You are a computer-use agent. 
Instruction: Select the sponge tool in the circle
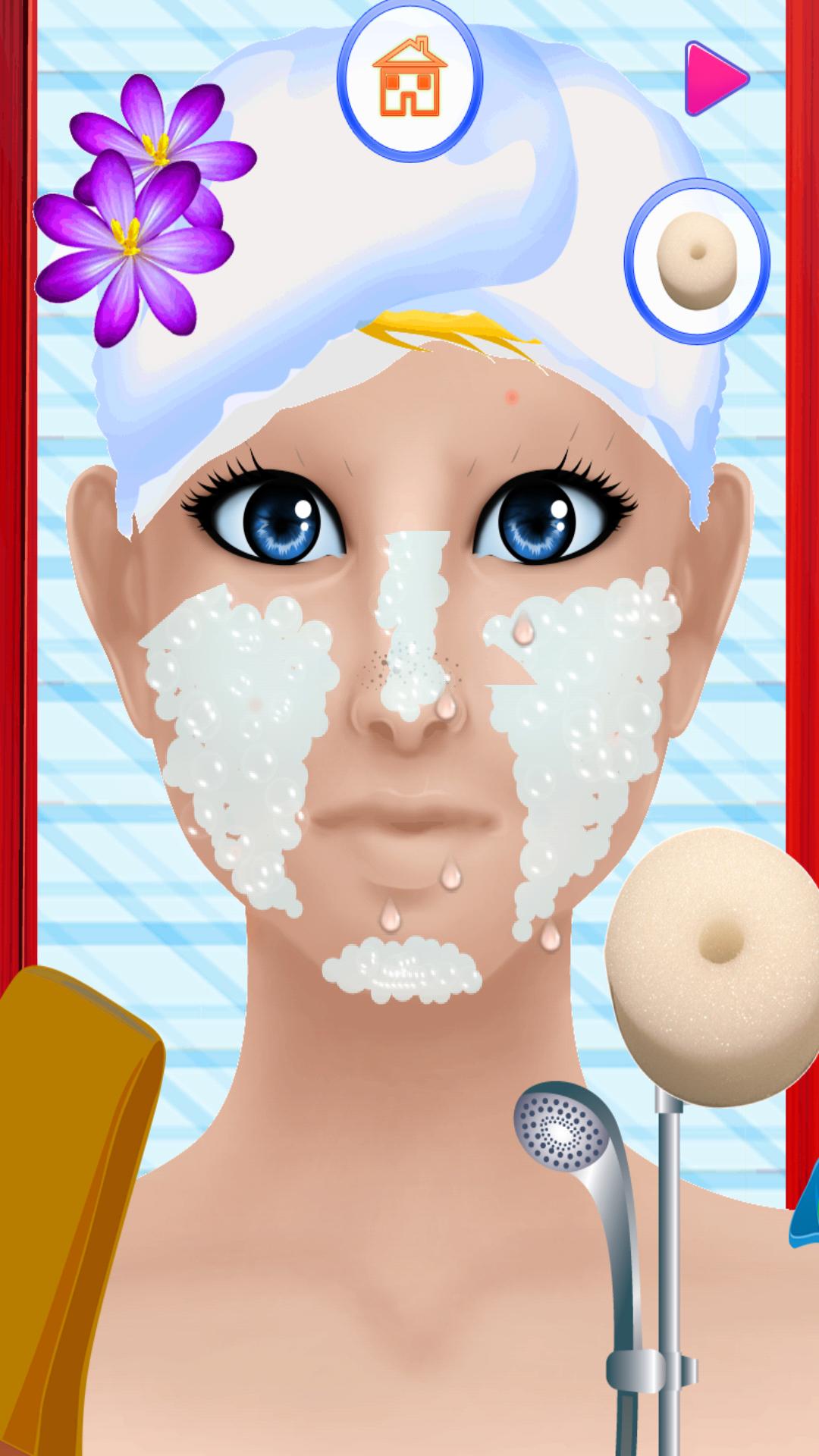696,260
